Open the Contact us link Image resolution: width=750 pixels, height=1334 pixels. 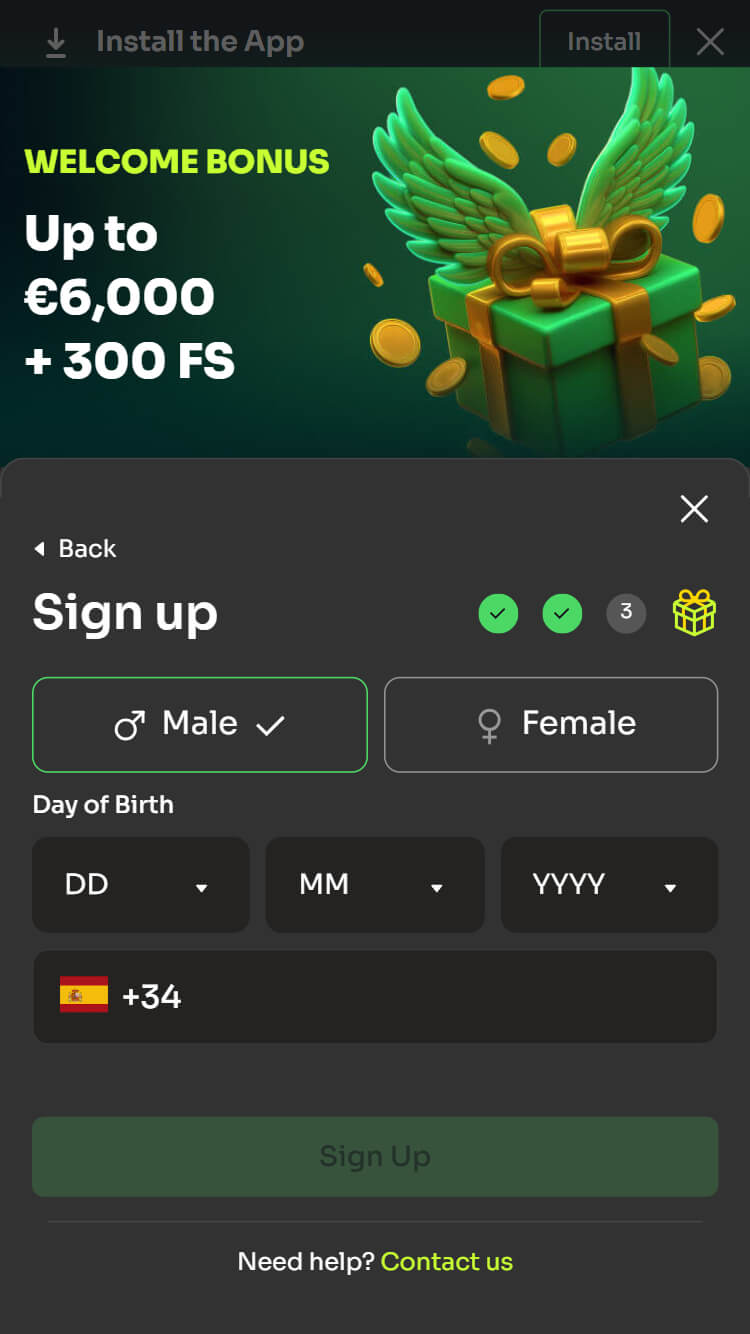pos(447,1261)
